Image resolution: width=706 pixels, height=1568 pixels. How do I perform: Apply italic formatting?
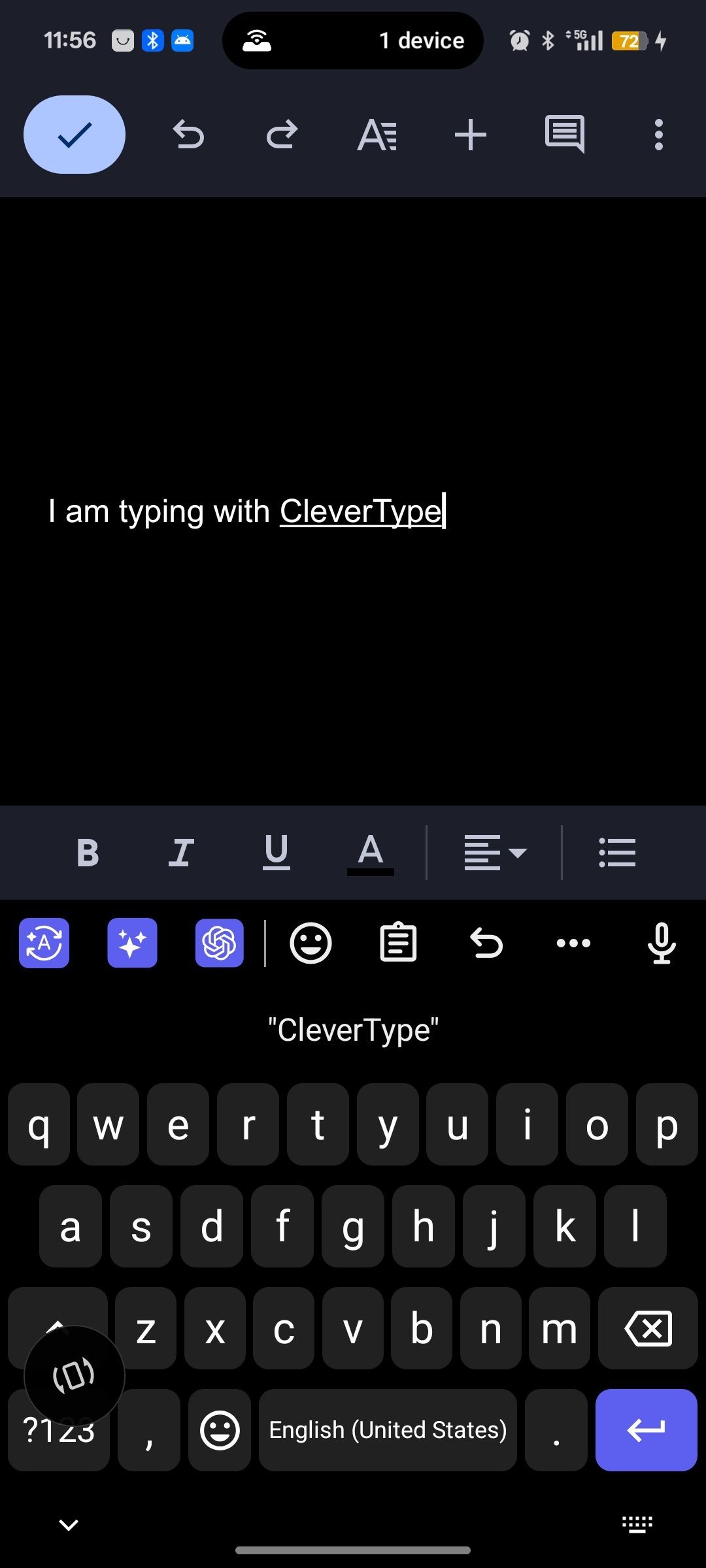click(181, 853)
